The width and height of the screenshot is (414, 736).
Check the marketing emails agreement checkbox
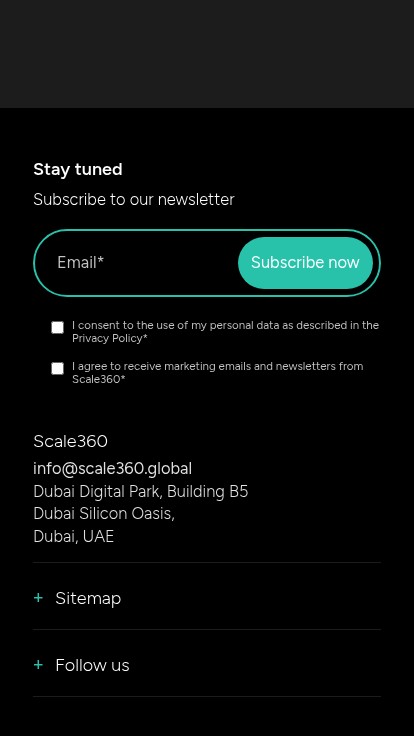[57, 368]
